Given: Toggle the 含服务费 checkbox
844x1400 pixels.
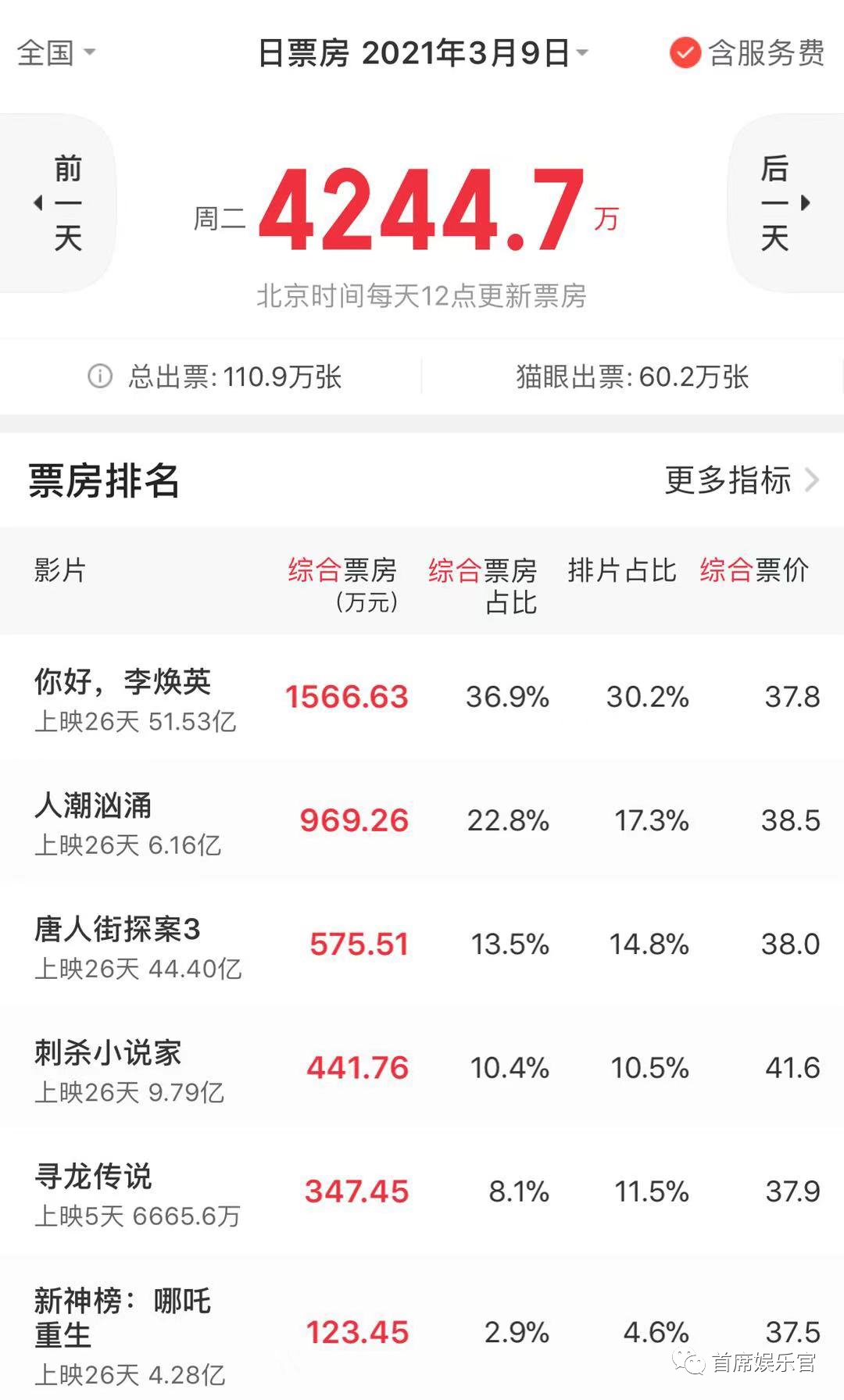Looking at the screenshot, I should (685, 53).
